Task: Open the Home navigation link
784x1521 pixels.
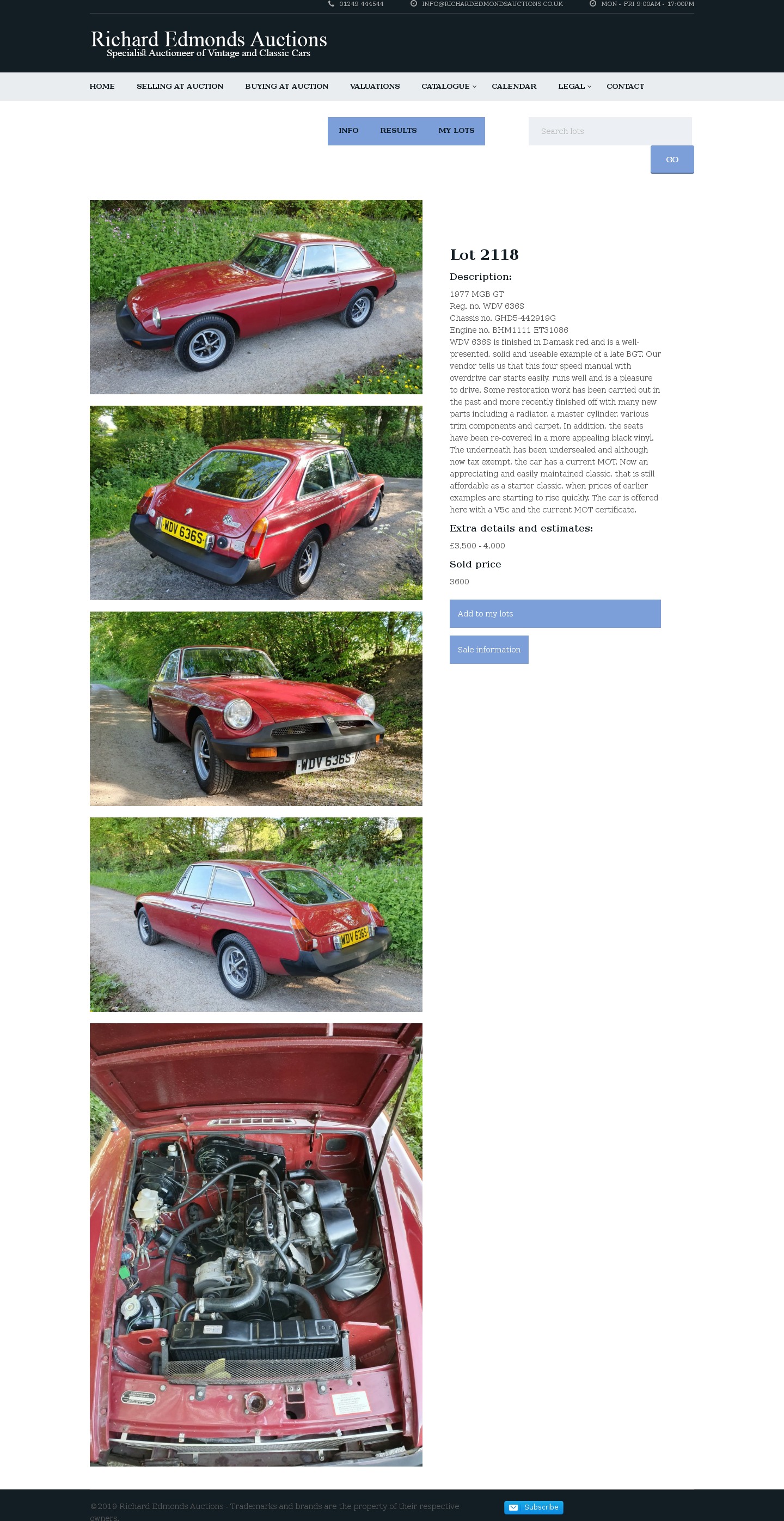Action: (x=102, y=86)
